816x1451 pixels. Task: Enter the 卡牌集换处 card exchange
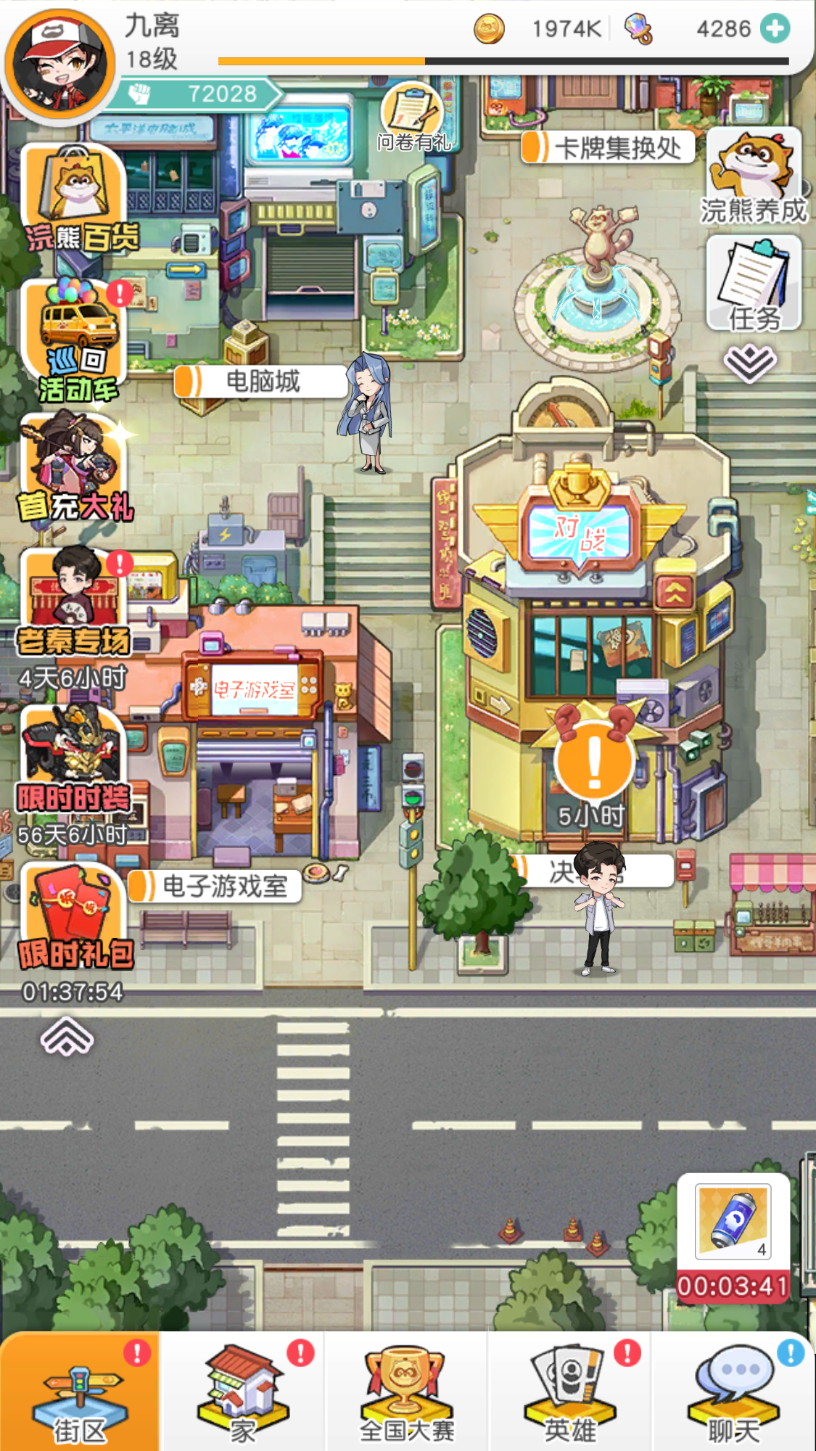click(x=608, y=148)
